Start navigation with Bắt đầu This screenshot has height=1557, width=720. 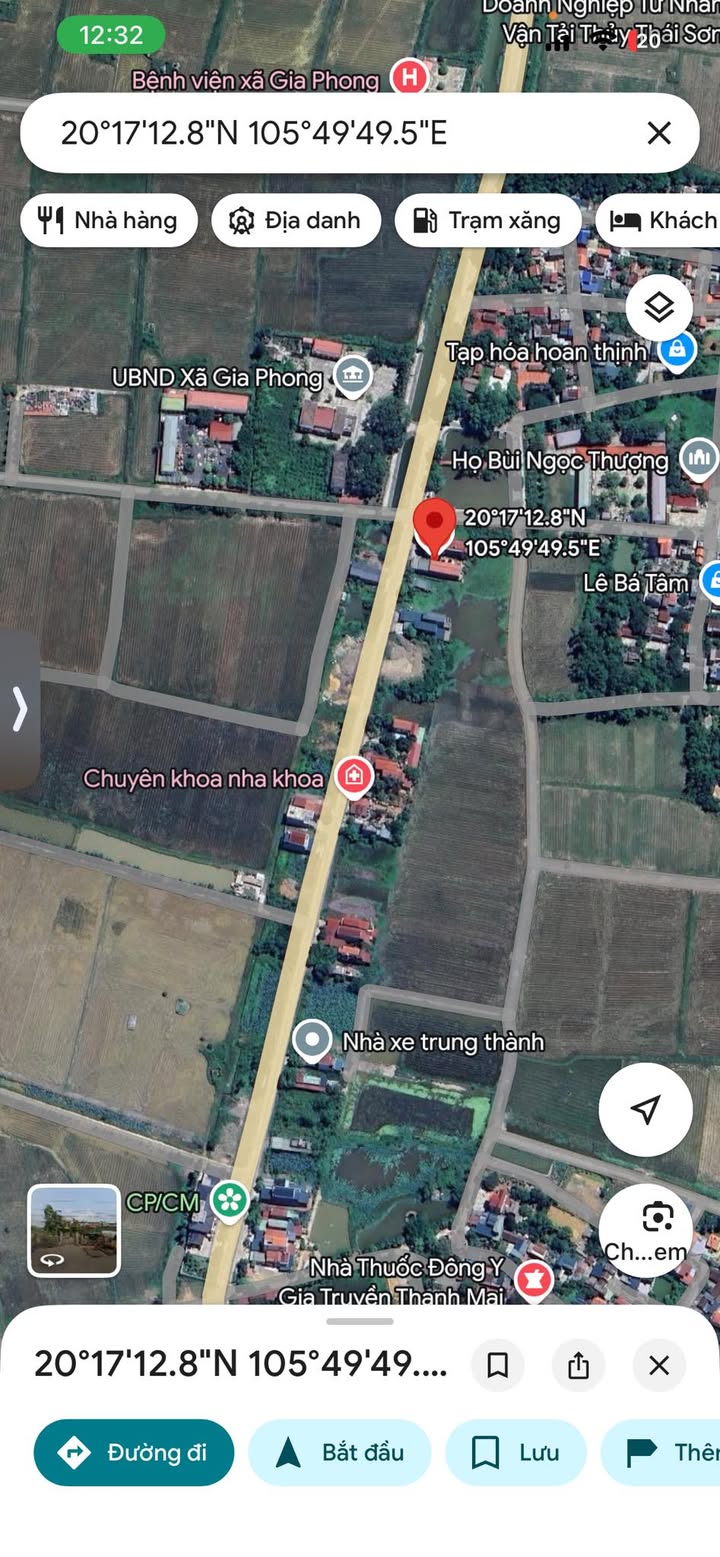[340, 1452]
